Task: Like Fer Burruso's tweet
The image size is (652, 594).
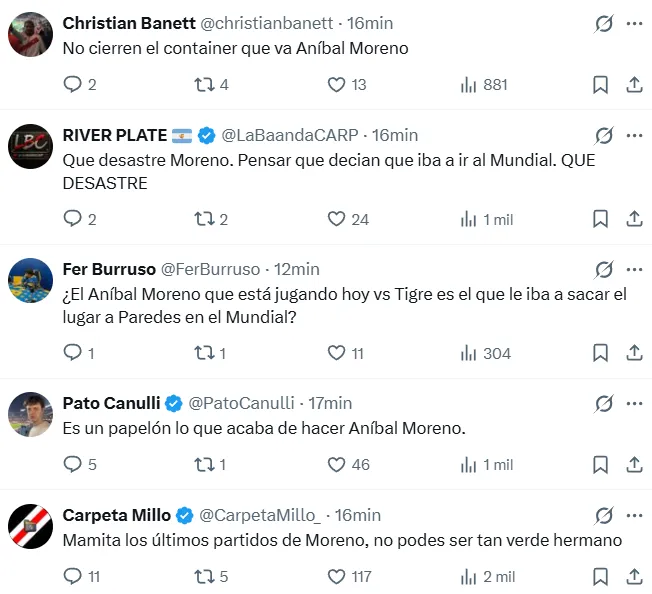Action: (x=336, y=353)
